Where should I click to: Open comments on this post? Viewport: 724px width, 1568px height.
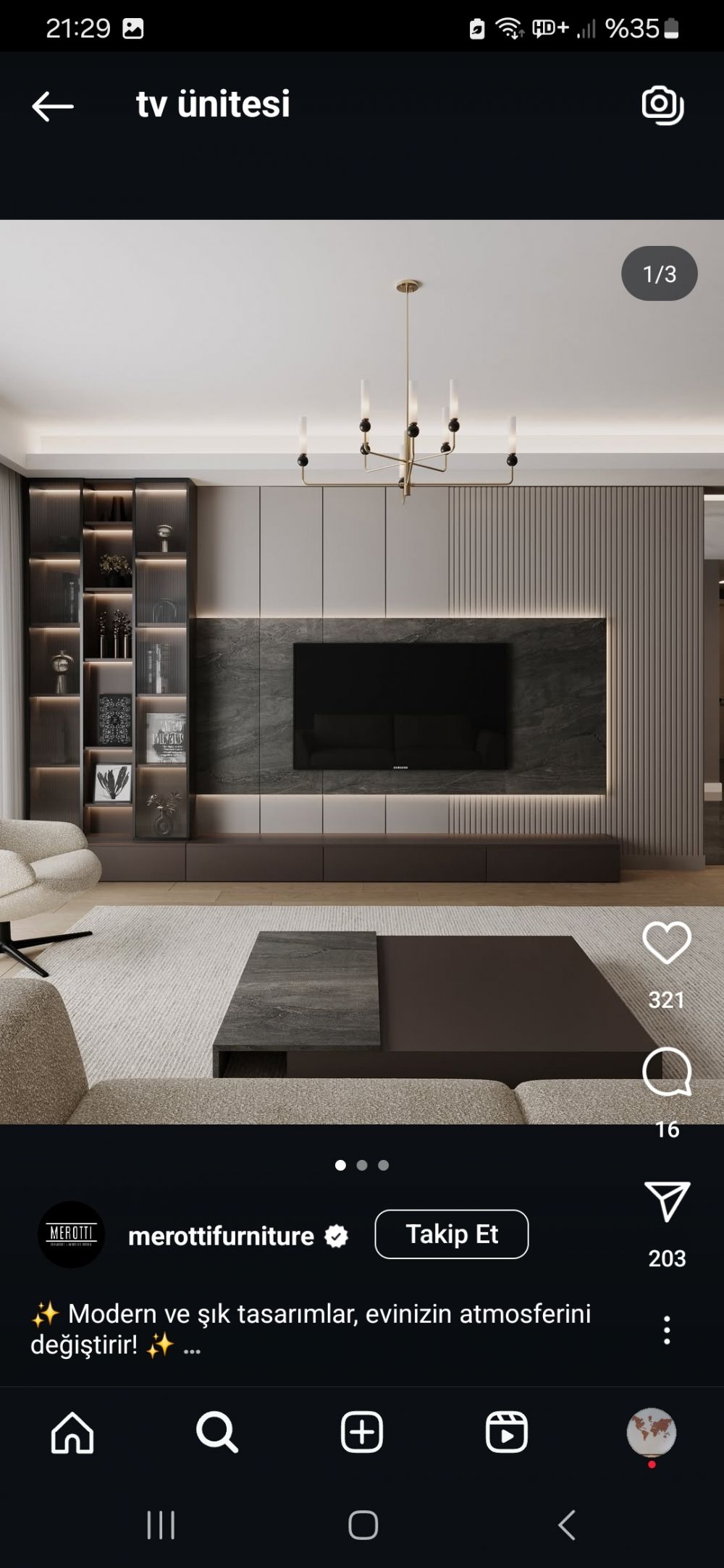coord(666,1072)
